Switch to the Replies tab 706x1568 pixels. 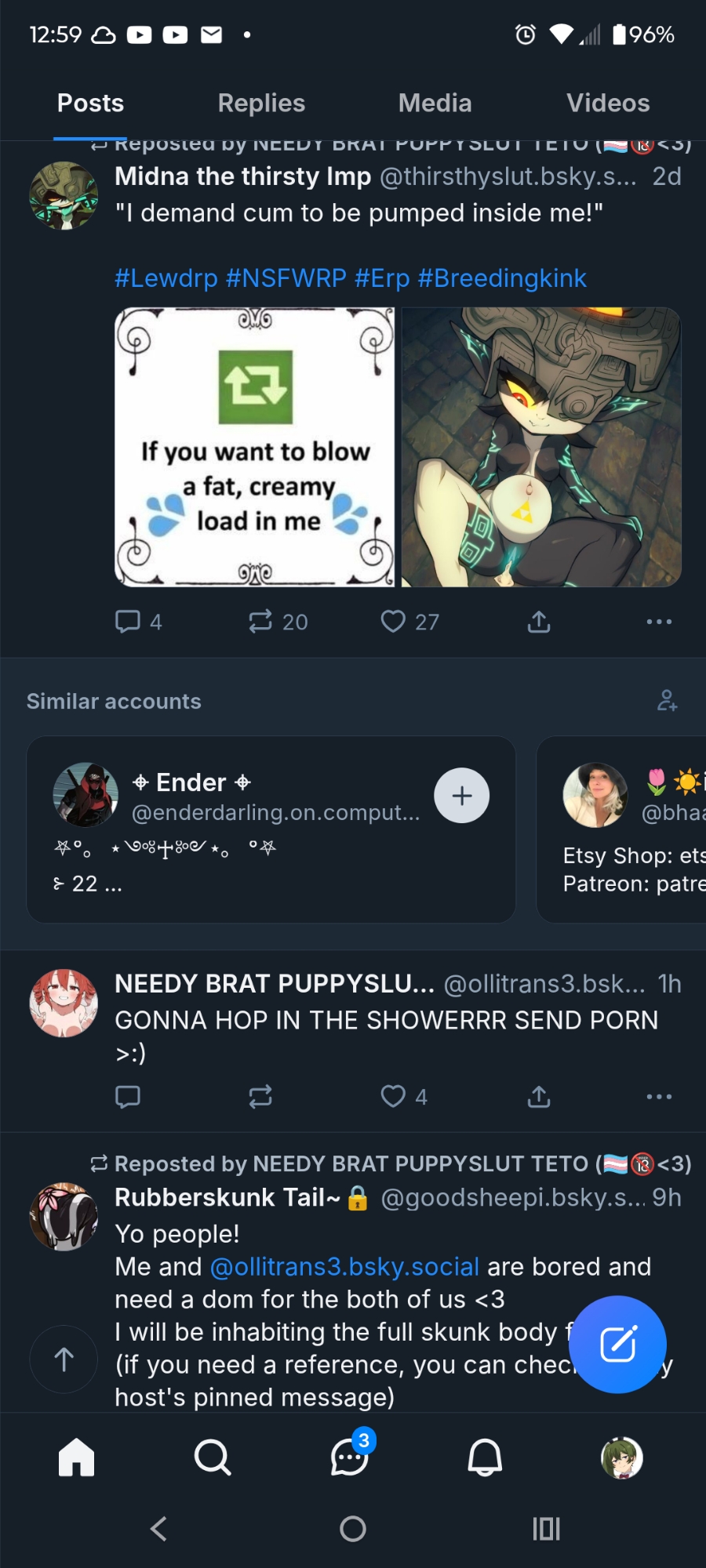(x=261, y=103)
